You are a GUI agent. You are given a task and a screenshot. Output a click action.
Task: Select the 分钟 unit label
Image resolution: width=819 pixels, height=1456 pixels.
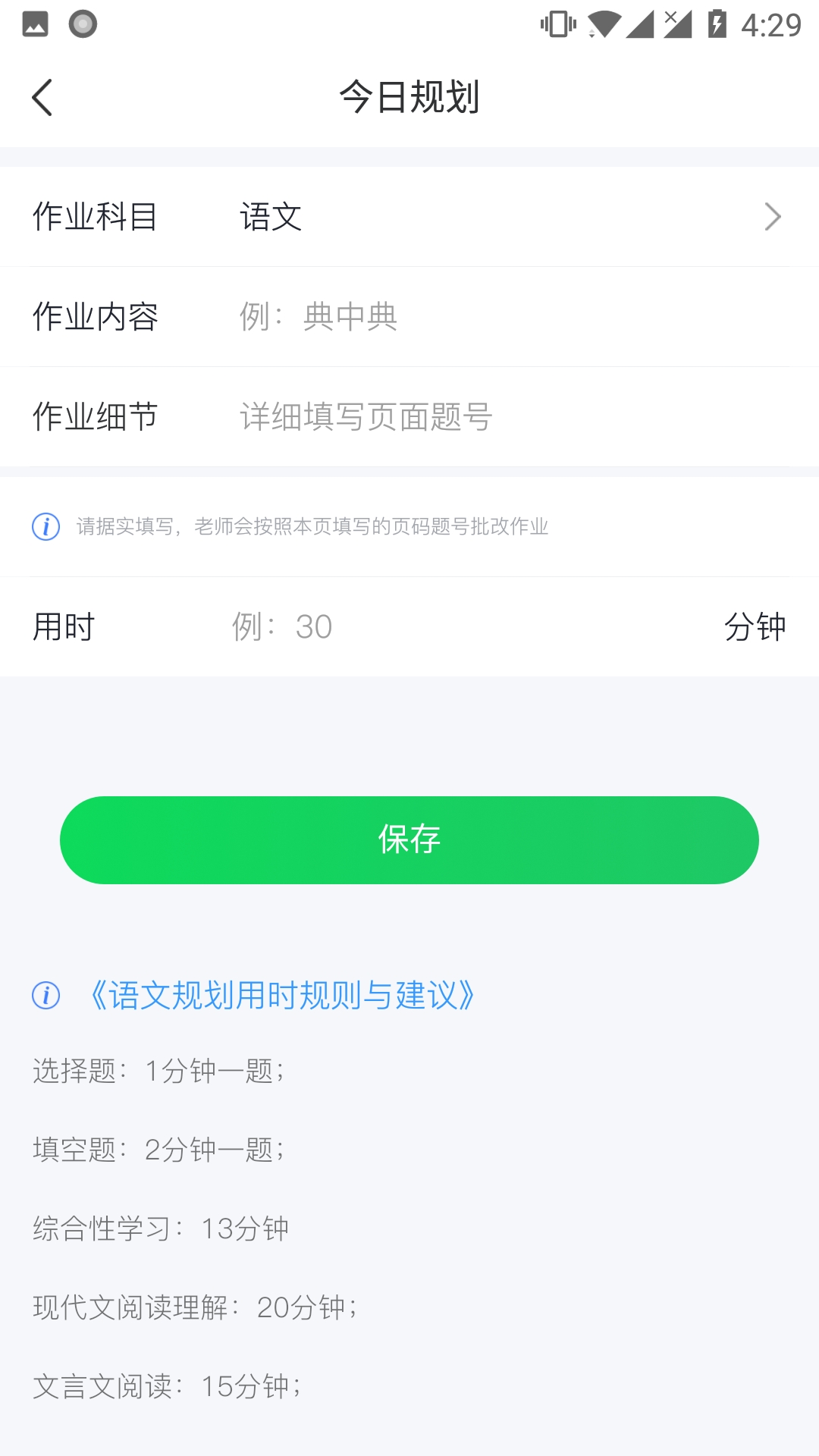click(755, 626)
